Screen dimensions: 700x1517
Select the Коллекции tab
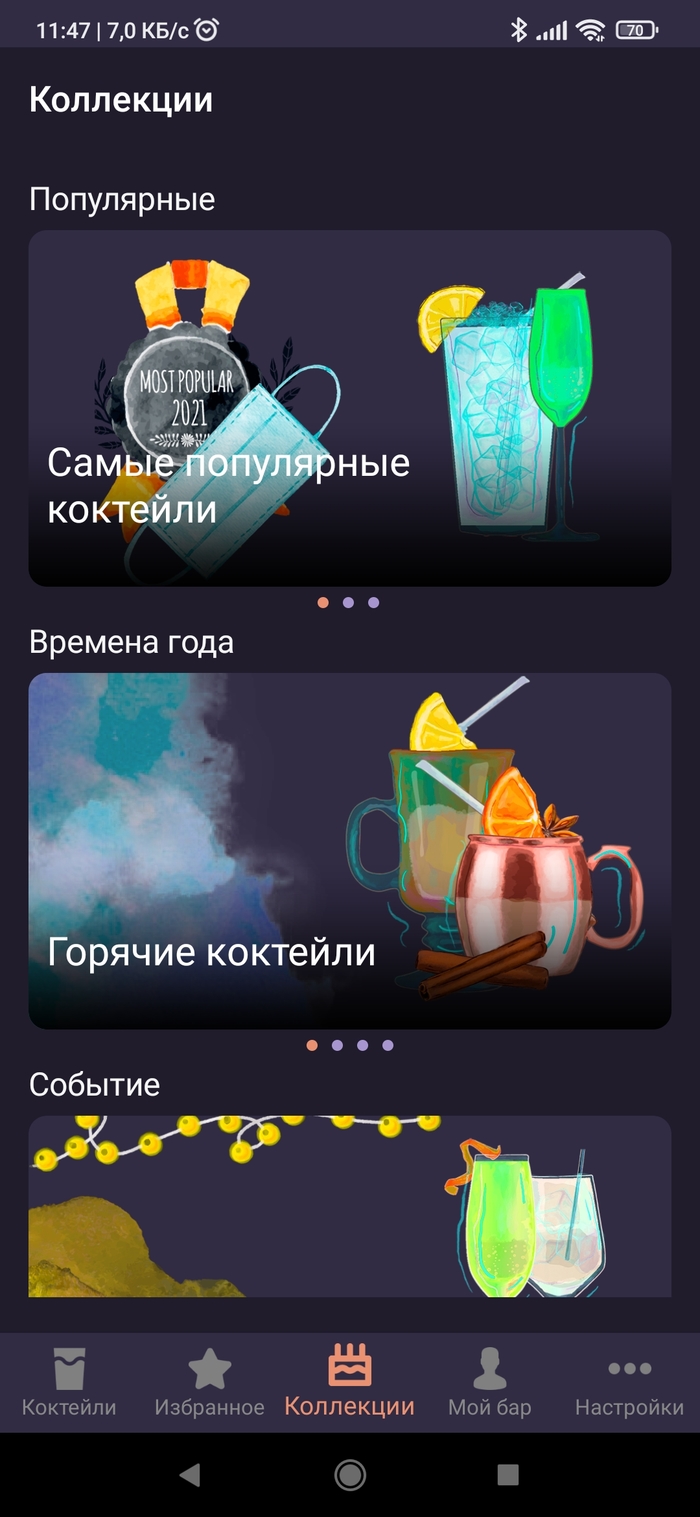coord(349,1382)
